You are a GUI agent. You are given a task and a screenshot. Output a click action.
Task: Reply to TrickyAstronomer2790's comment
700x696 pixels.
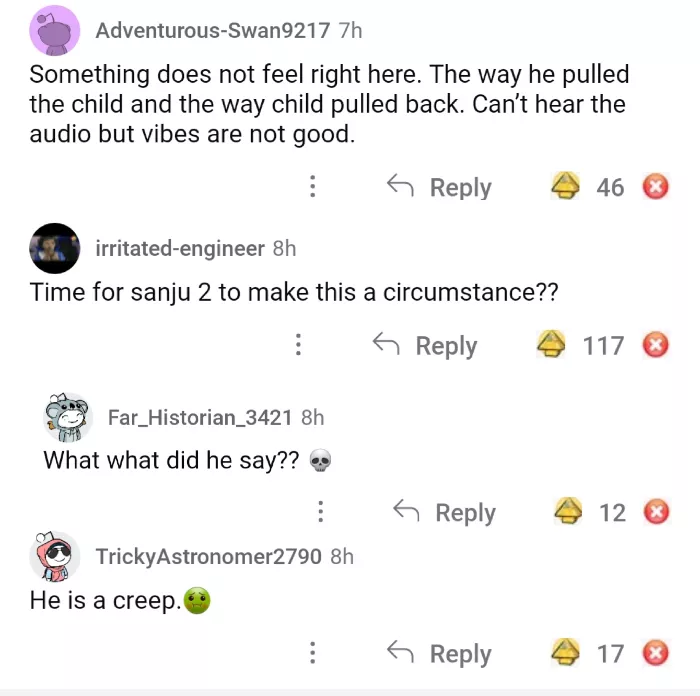coord(439,653)
